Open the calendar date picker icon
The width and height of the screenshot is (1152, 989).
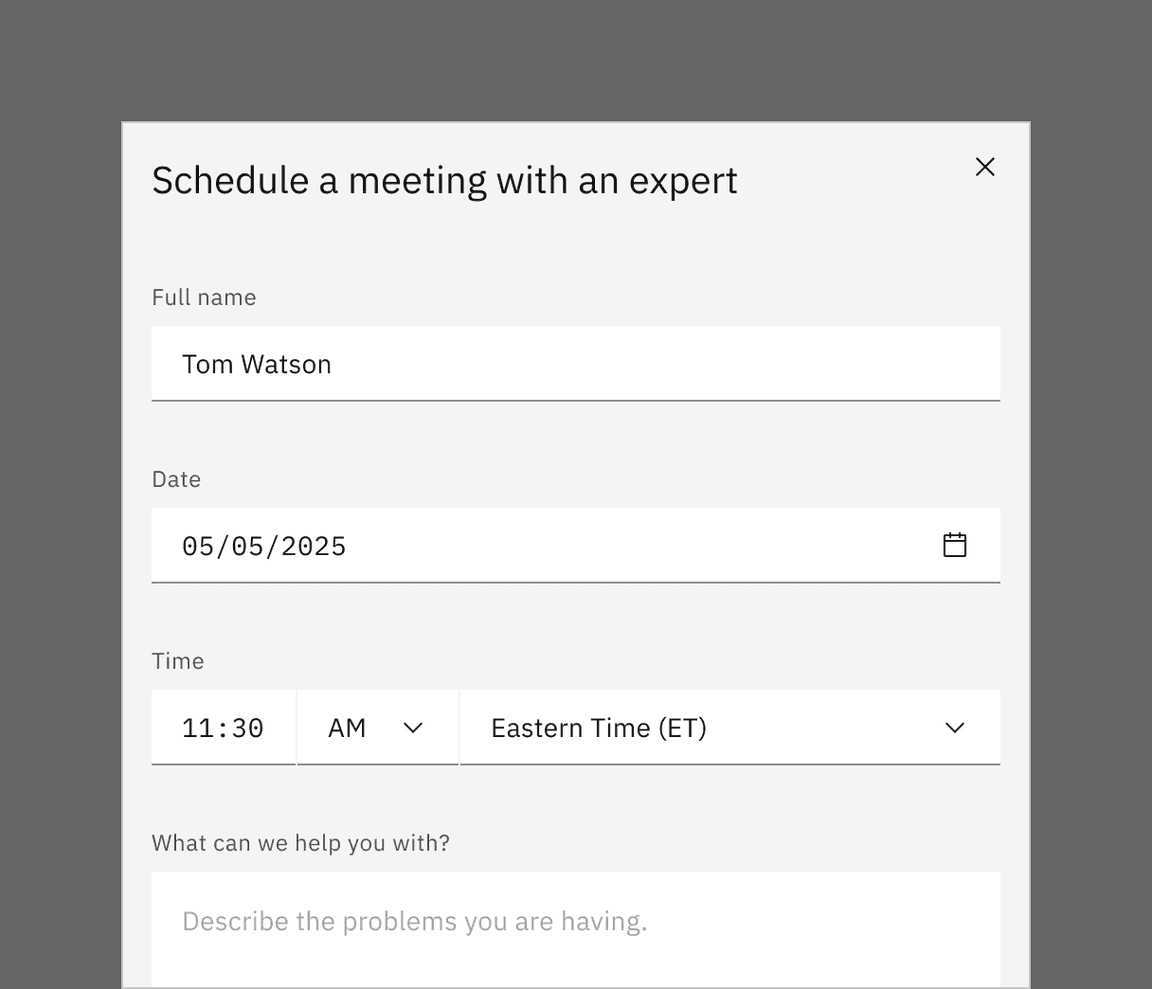tap(955, 545)
